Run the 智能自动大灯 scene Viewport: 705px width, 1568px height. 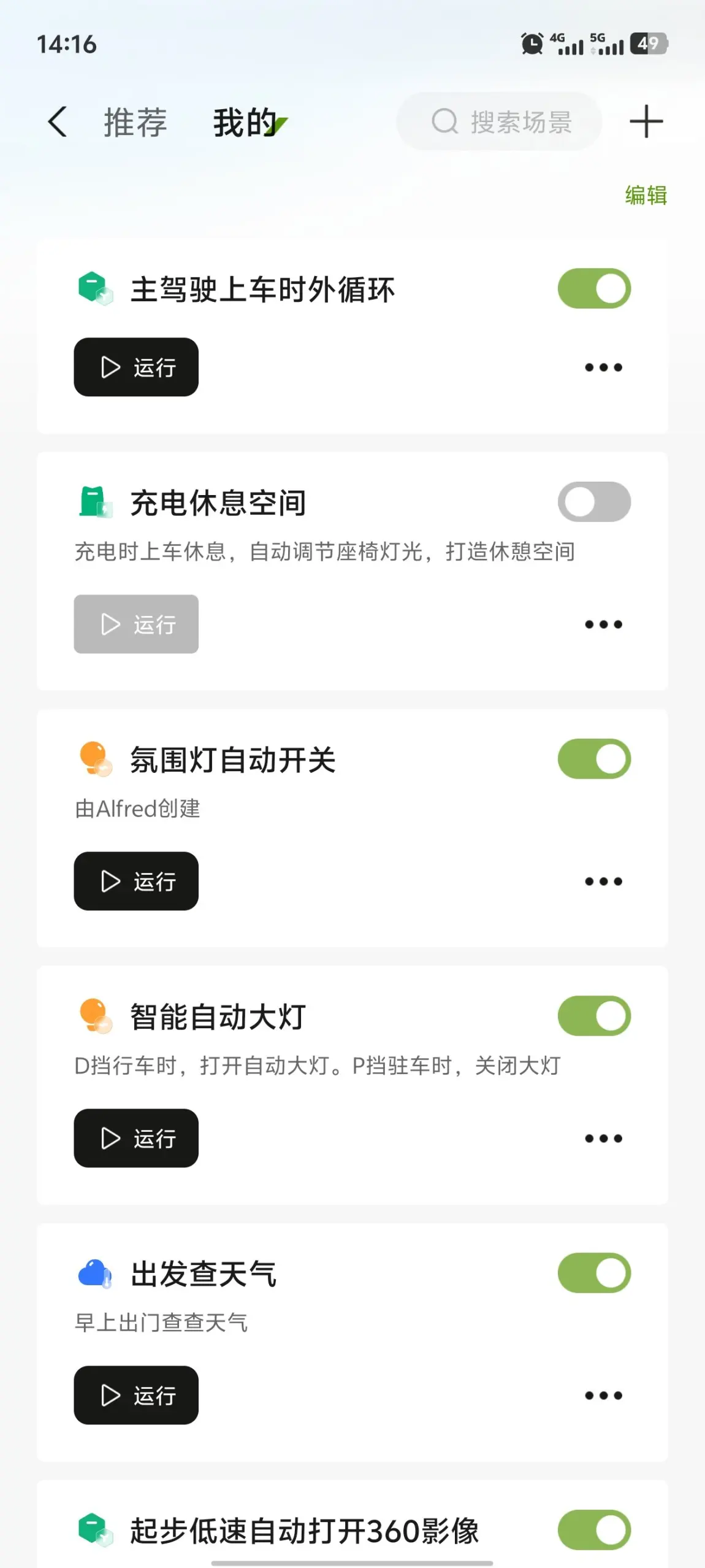pyautogui.click(x=136, y=1138)
